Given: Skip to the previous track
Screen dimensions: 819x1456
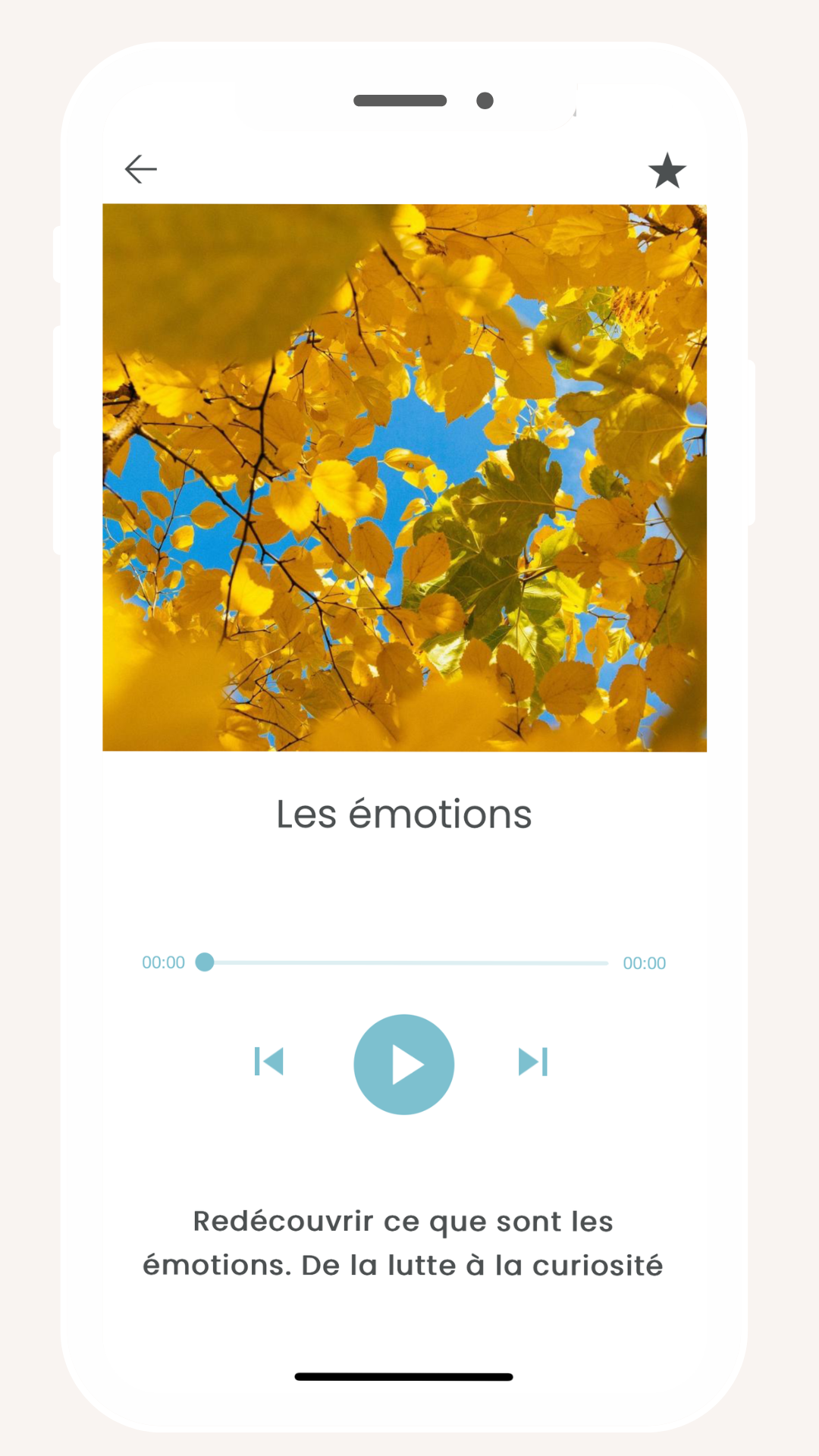Looking at the screenshot, I should [x=269, y=1062].
